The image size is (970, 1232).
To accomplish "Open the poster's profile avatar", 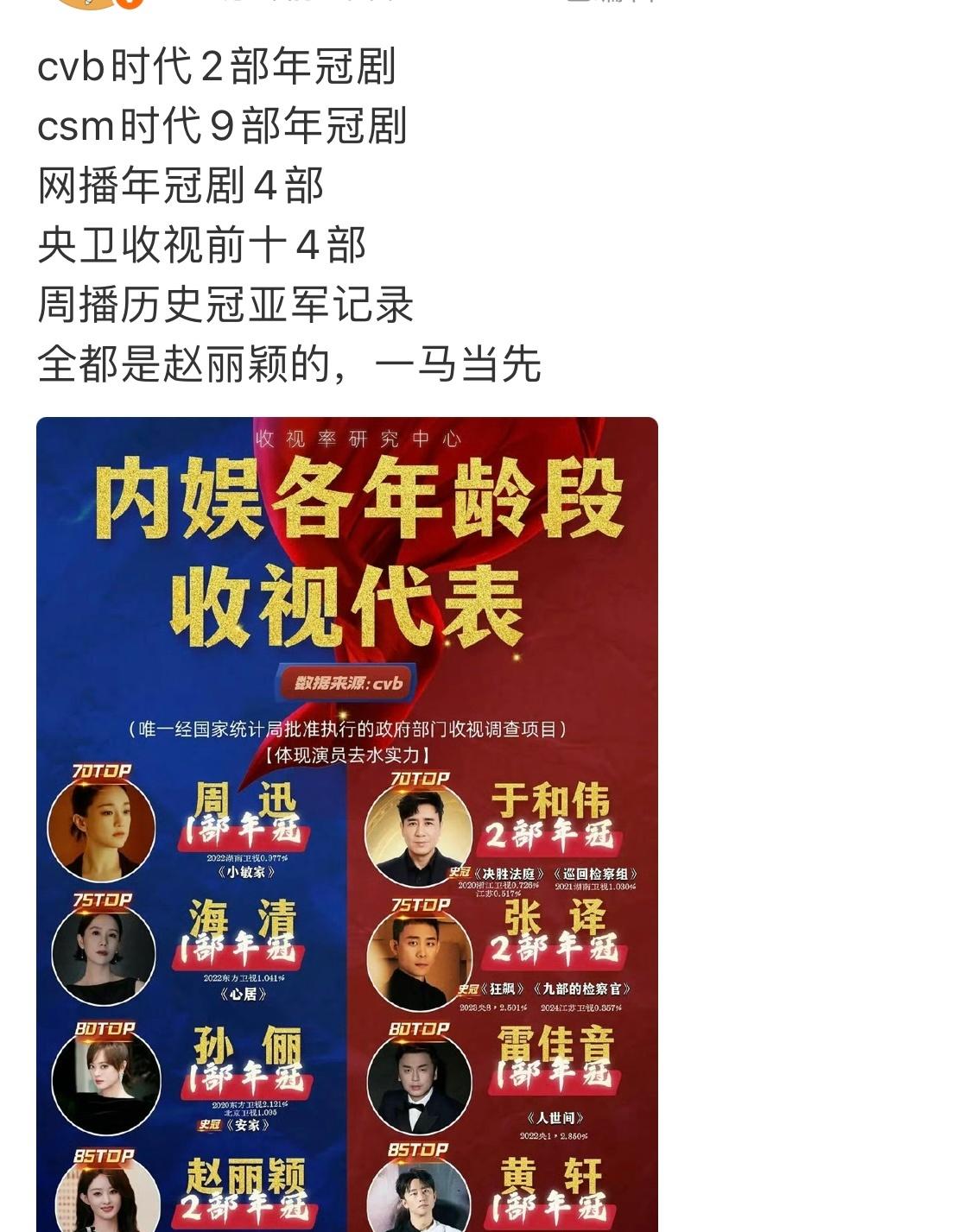I will point(95,3).
